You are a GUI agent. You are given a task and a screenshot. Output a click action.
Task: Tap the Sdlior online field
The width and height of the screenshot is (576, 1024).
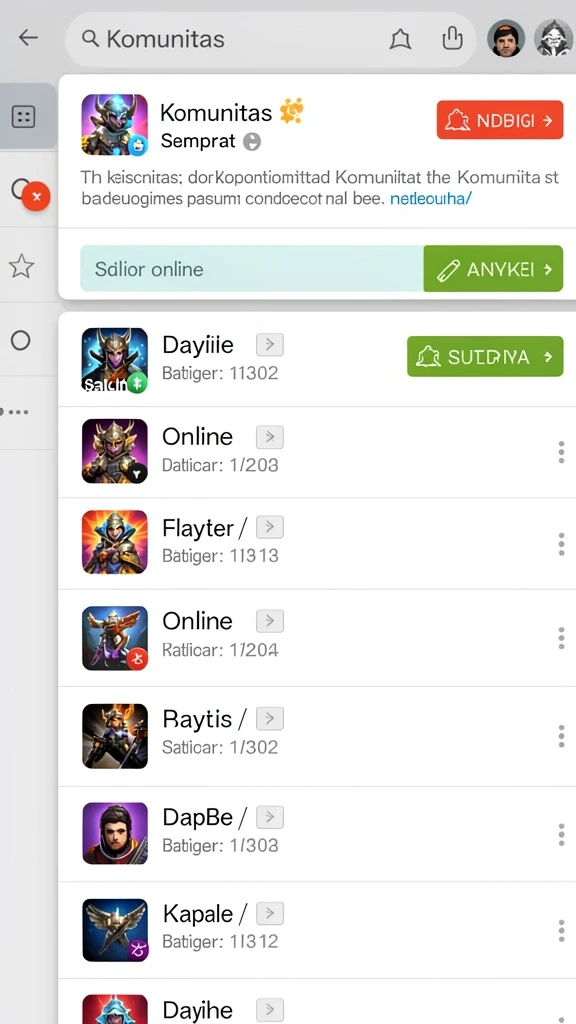252,268
